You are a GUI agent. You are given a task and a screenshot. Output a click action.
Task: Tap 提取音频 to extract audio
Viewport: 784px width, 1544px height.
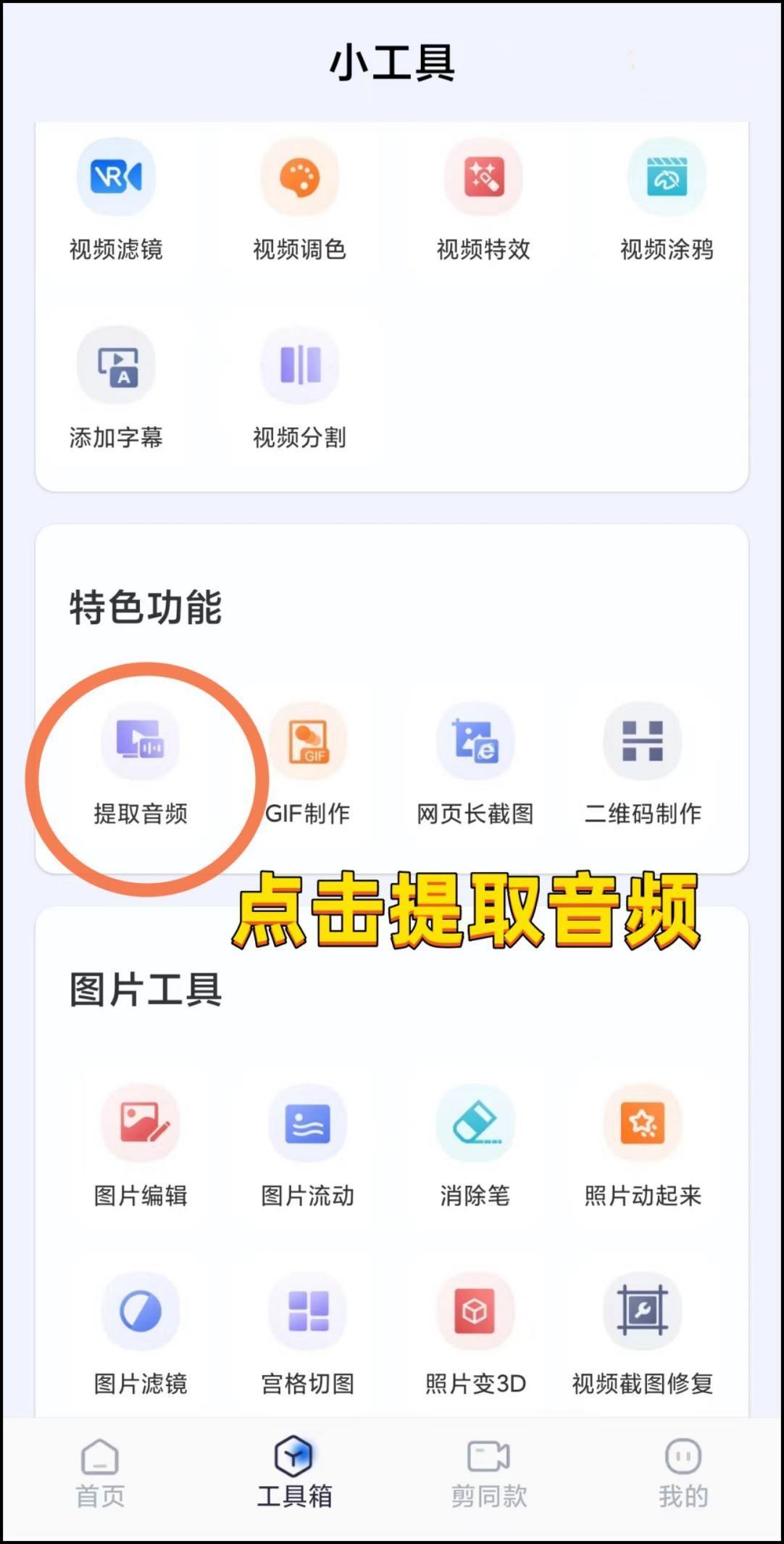pyautogui.click(x=141, y=741)
